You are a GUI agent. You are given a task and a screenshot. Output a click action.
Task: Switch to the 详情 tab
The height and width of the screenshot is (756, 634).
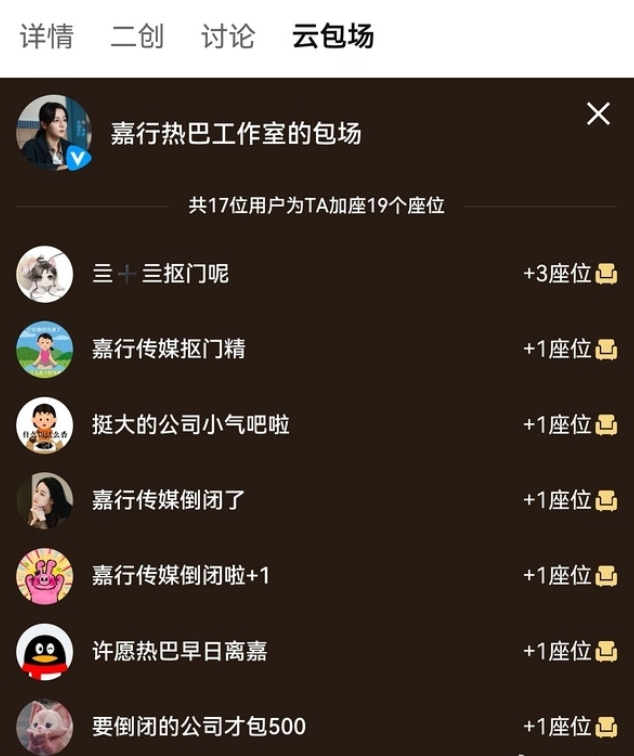(x=46, y=37)
